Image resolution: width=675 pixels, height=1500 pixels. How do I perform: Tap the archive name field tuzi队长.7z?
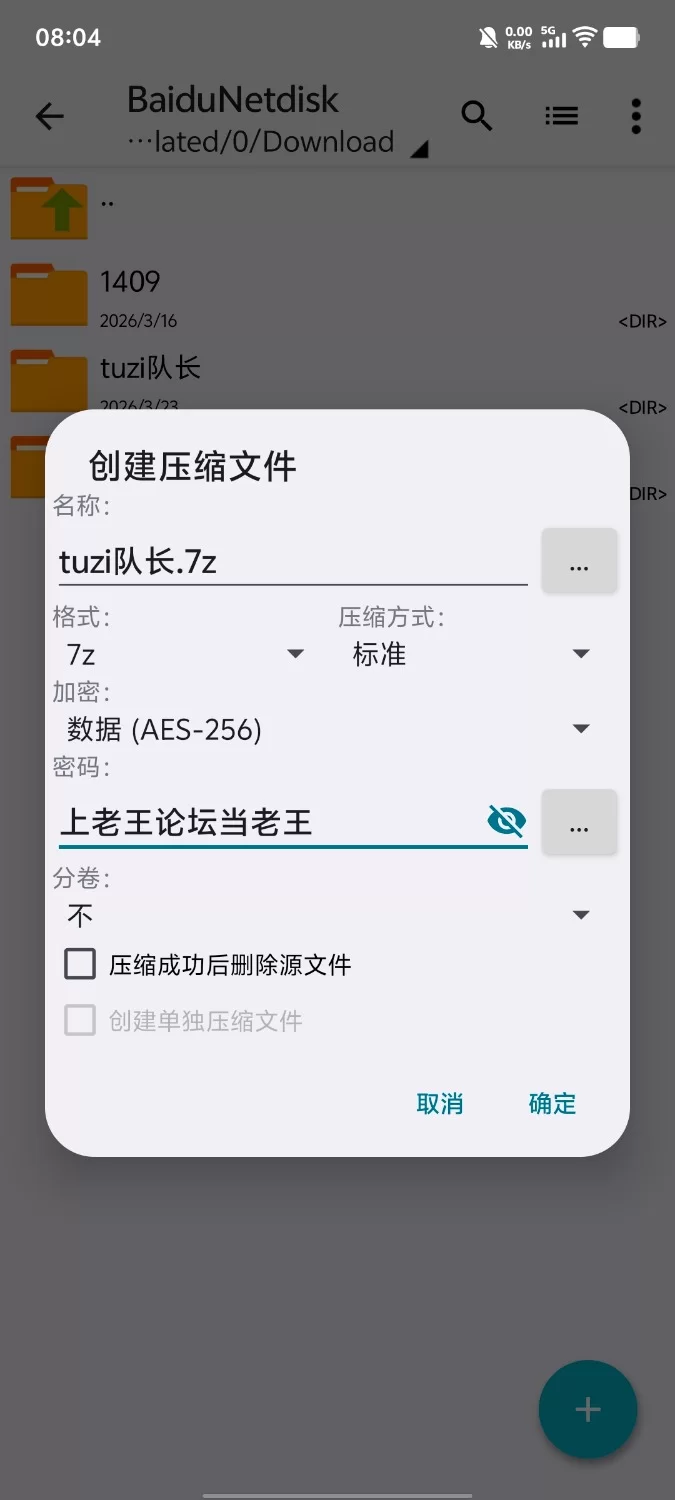point(290,562)
